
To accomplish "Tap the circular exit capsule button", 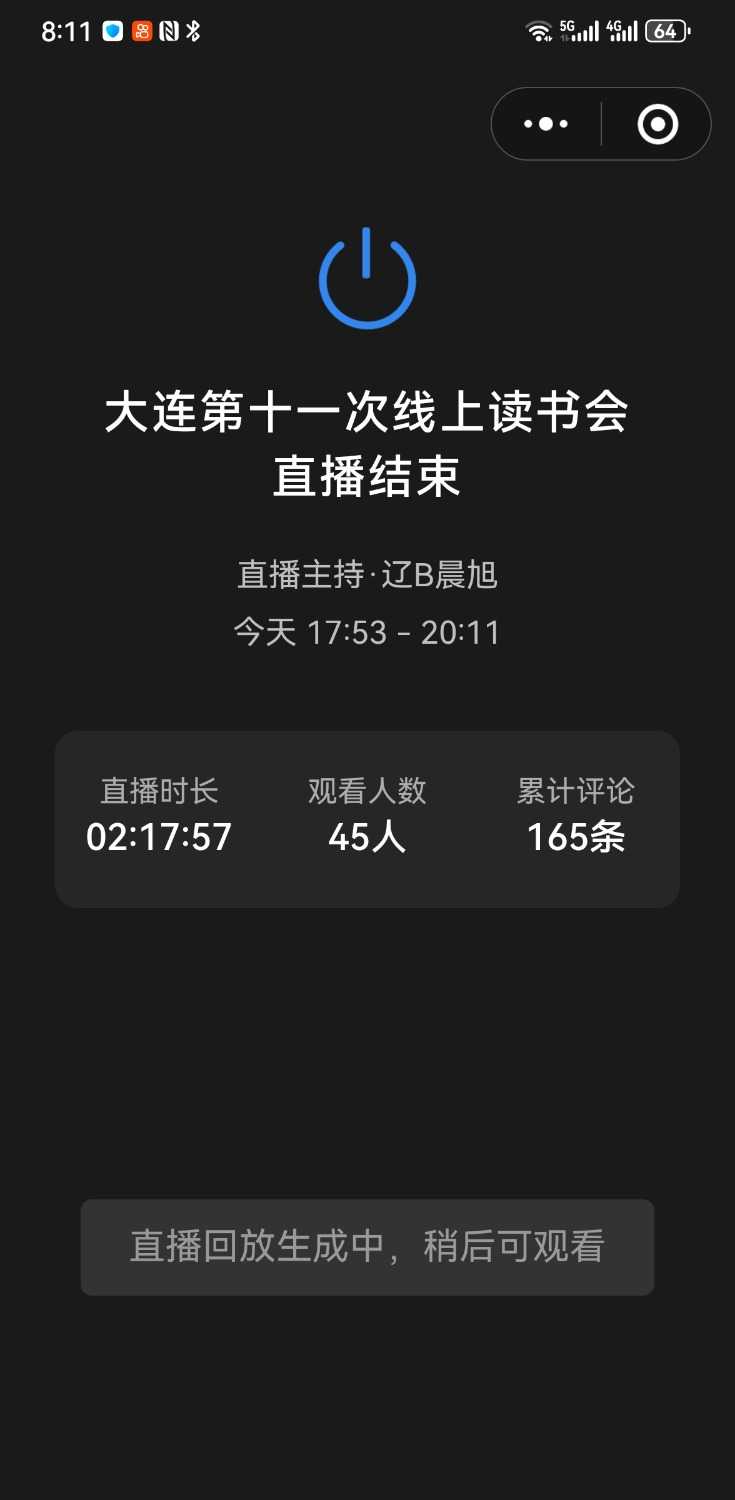I will [658, 124].
